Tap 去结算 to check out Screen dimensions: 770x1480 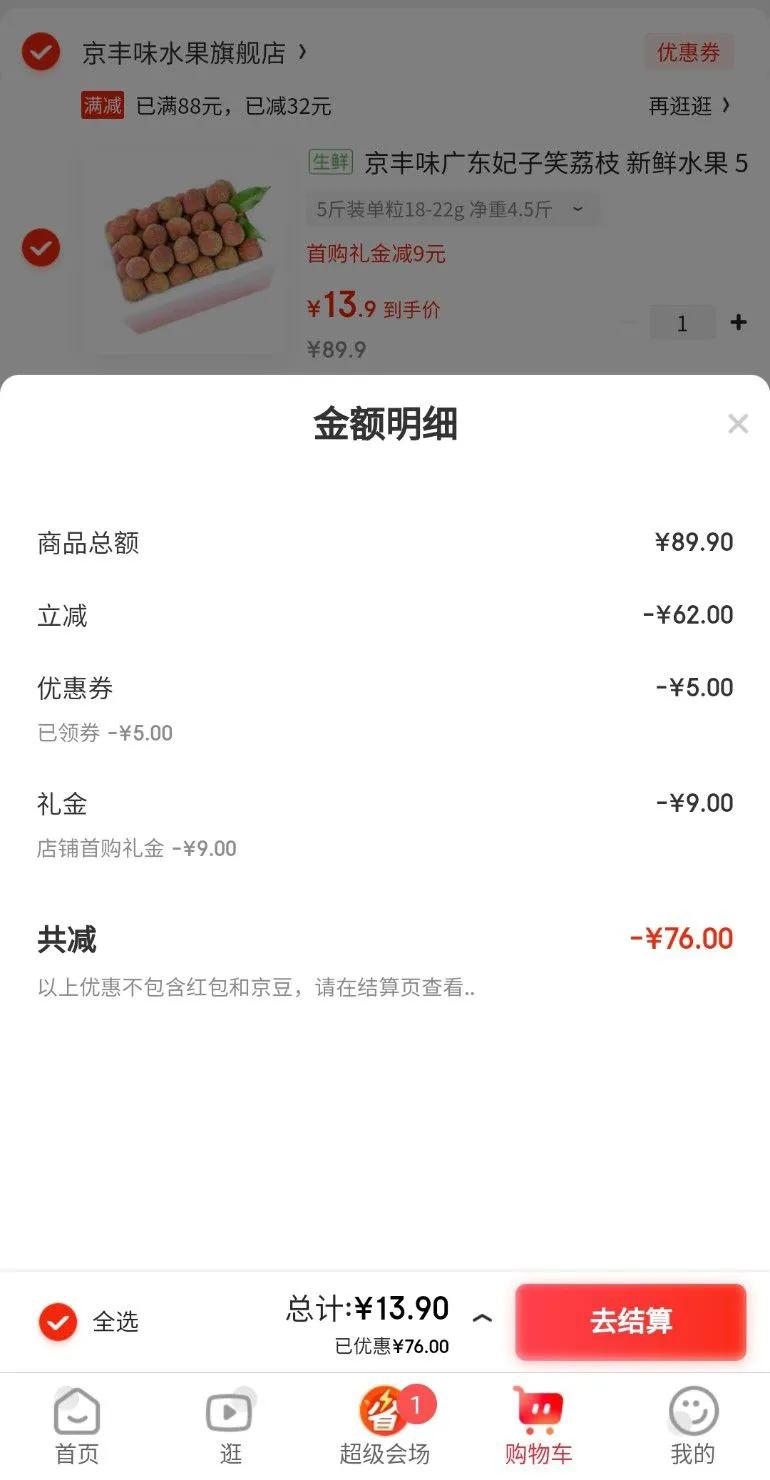[630, 1321]
